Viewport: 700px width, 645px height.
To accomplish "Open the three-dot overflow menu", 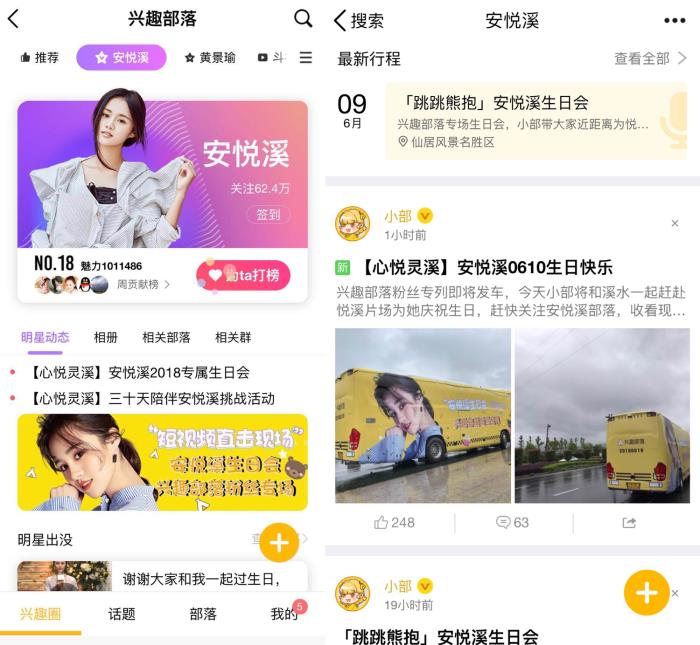I will point(675,20).
